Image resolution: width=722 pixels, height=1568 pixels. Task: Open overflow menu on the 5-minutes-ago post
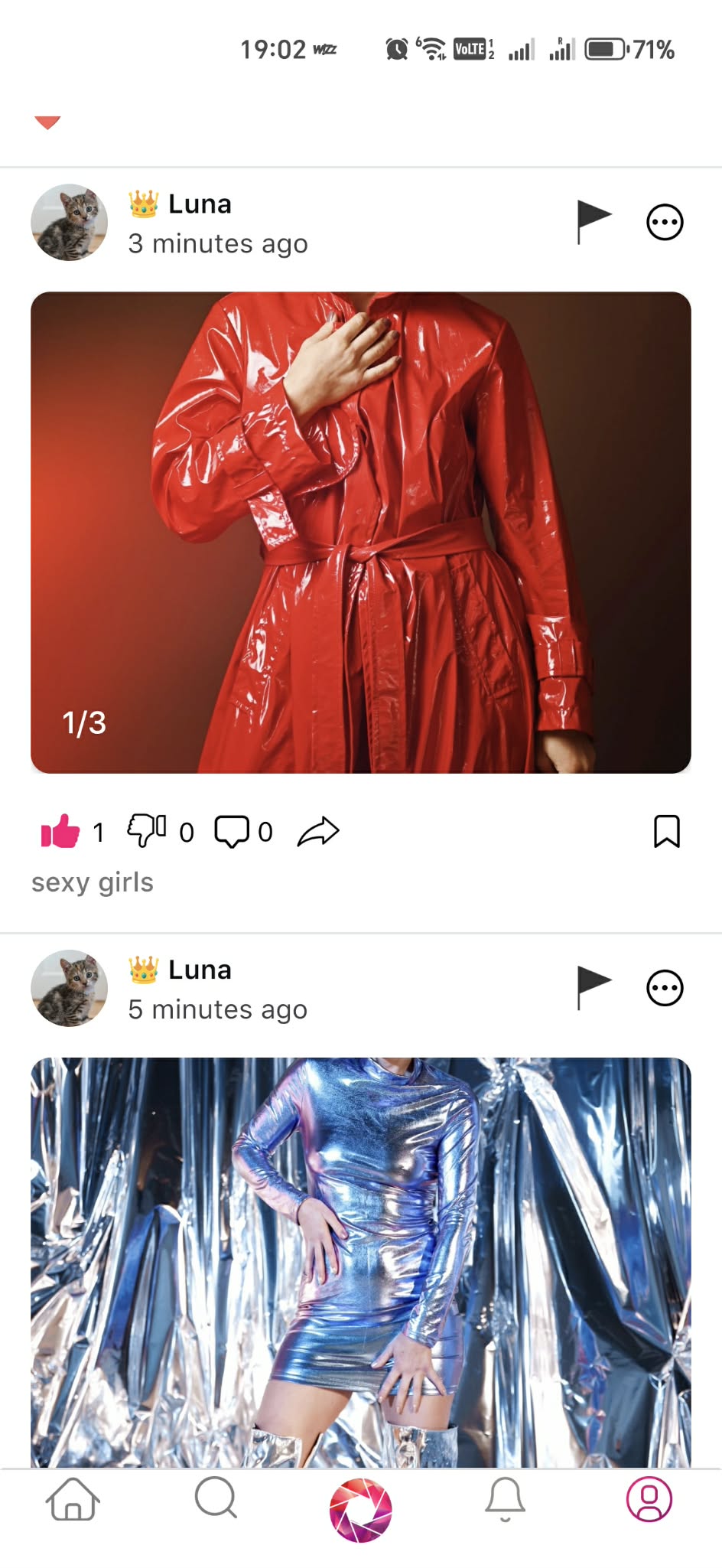pyautogui.click(x=665, y=988)
